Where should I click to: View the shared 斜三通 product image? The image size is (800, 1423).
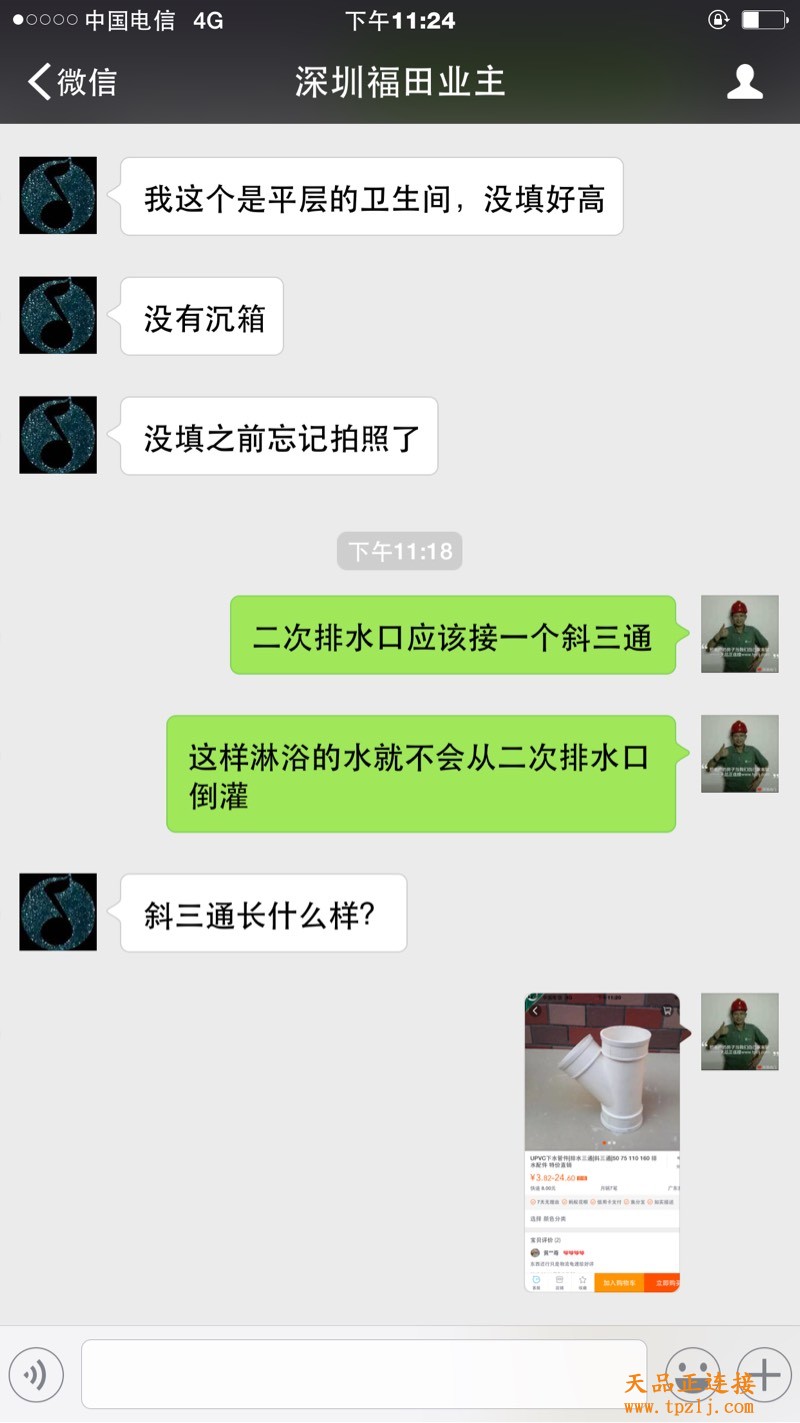tap(602, 1142)
